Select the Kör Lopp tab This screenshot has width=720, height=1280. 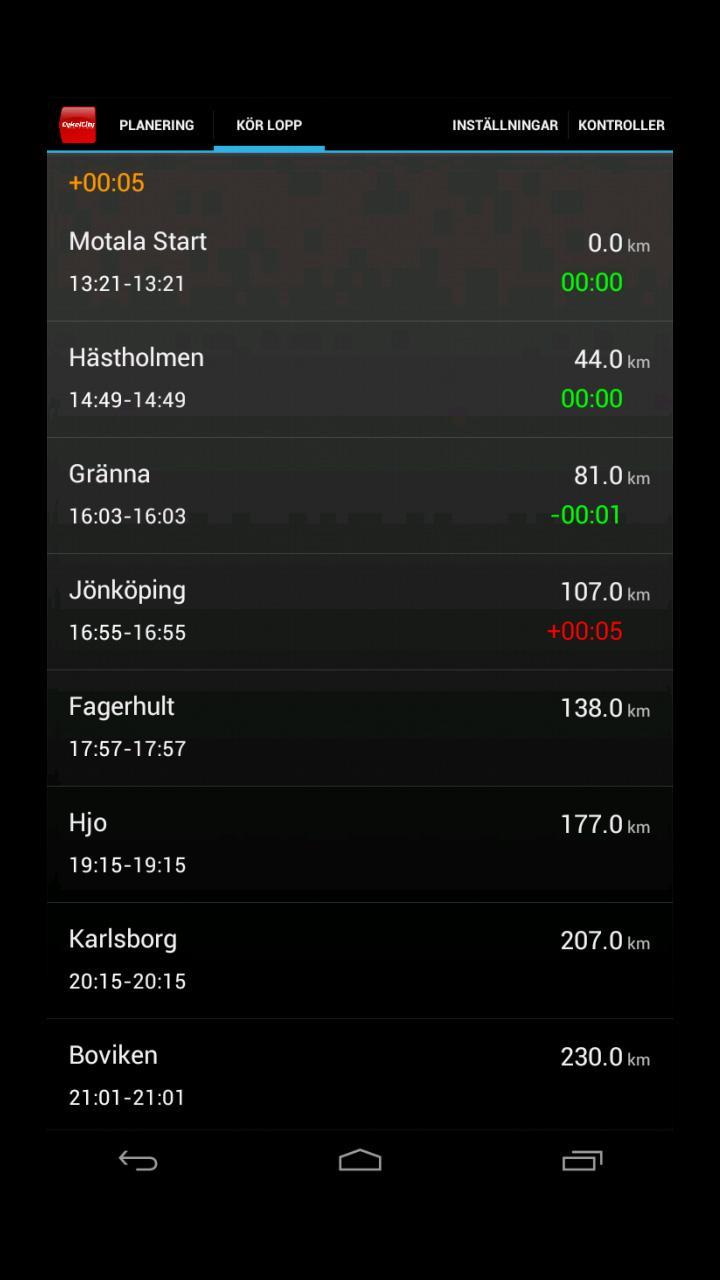[x=269, y=125]
